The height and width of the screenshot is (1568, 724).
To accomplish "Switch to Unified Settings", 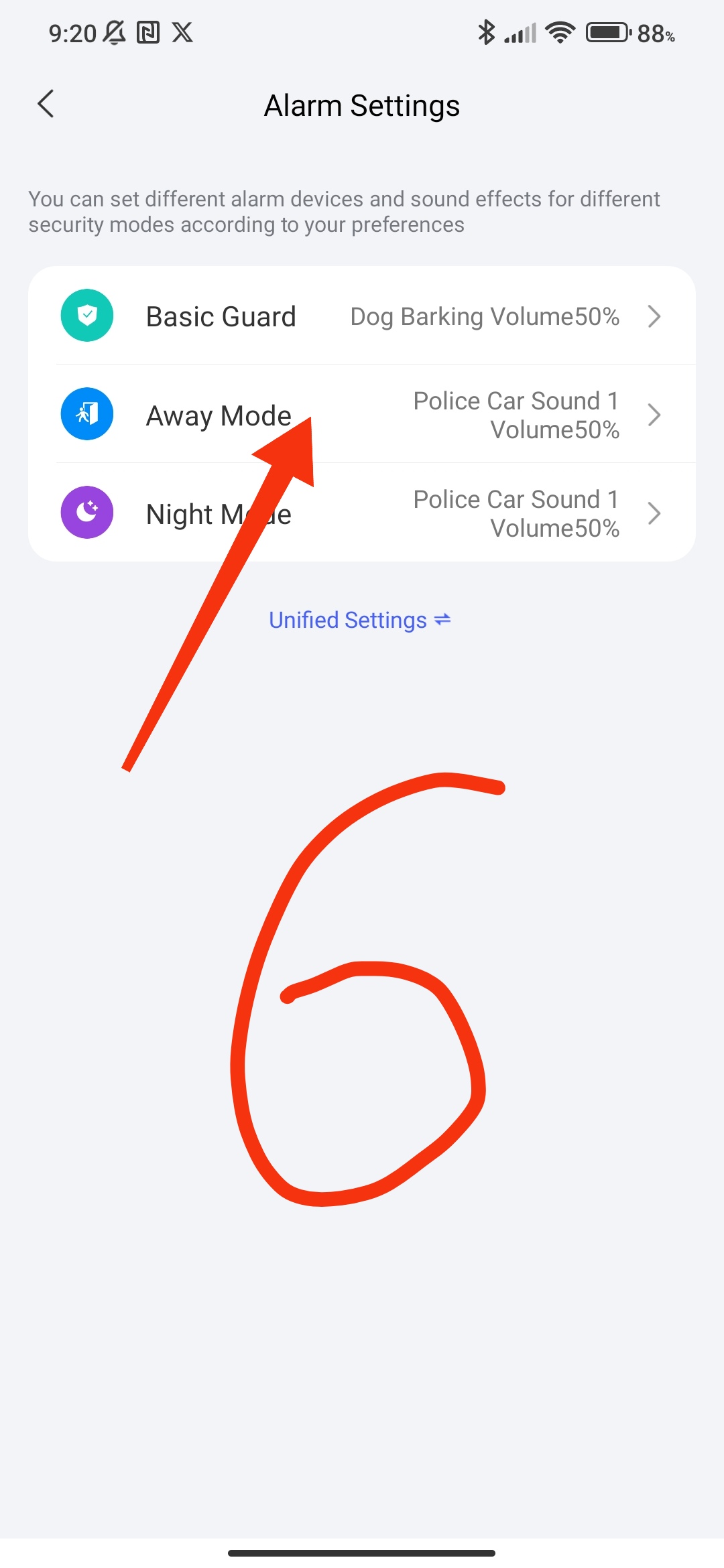I will click(360, 620).
